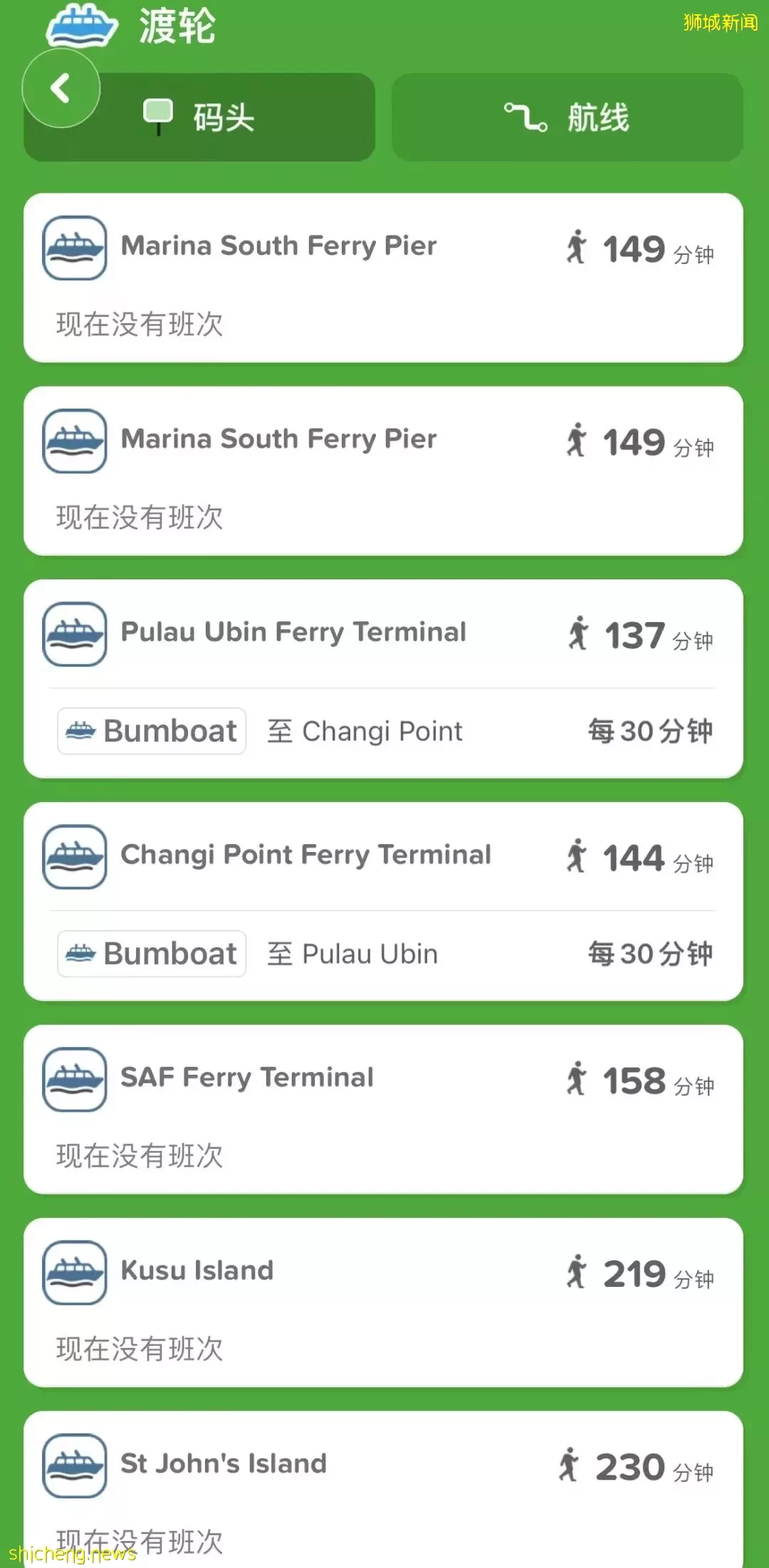Open the St John's Island card

tap(383, 1490)
